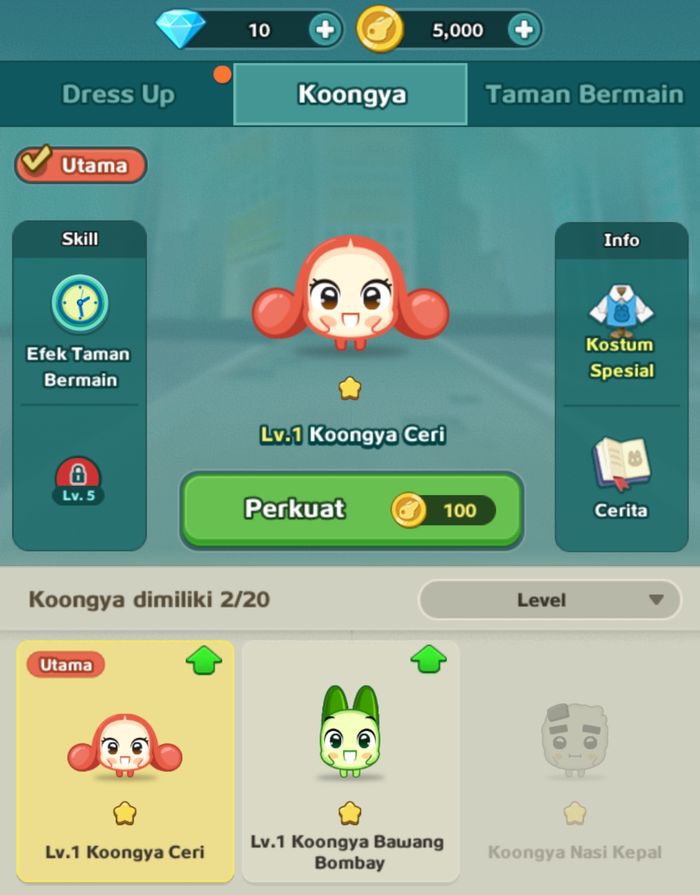Image resolution: width=700 pixels, height=895 pixels.
Task: View locked Koongya Nasi Kepal card
Action: pos(575,760)
